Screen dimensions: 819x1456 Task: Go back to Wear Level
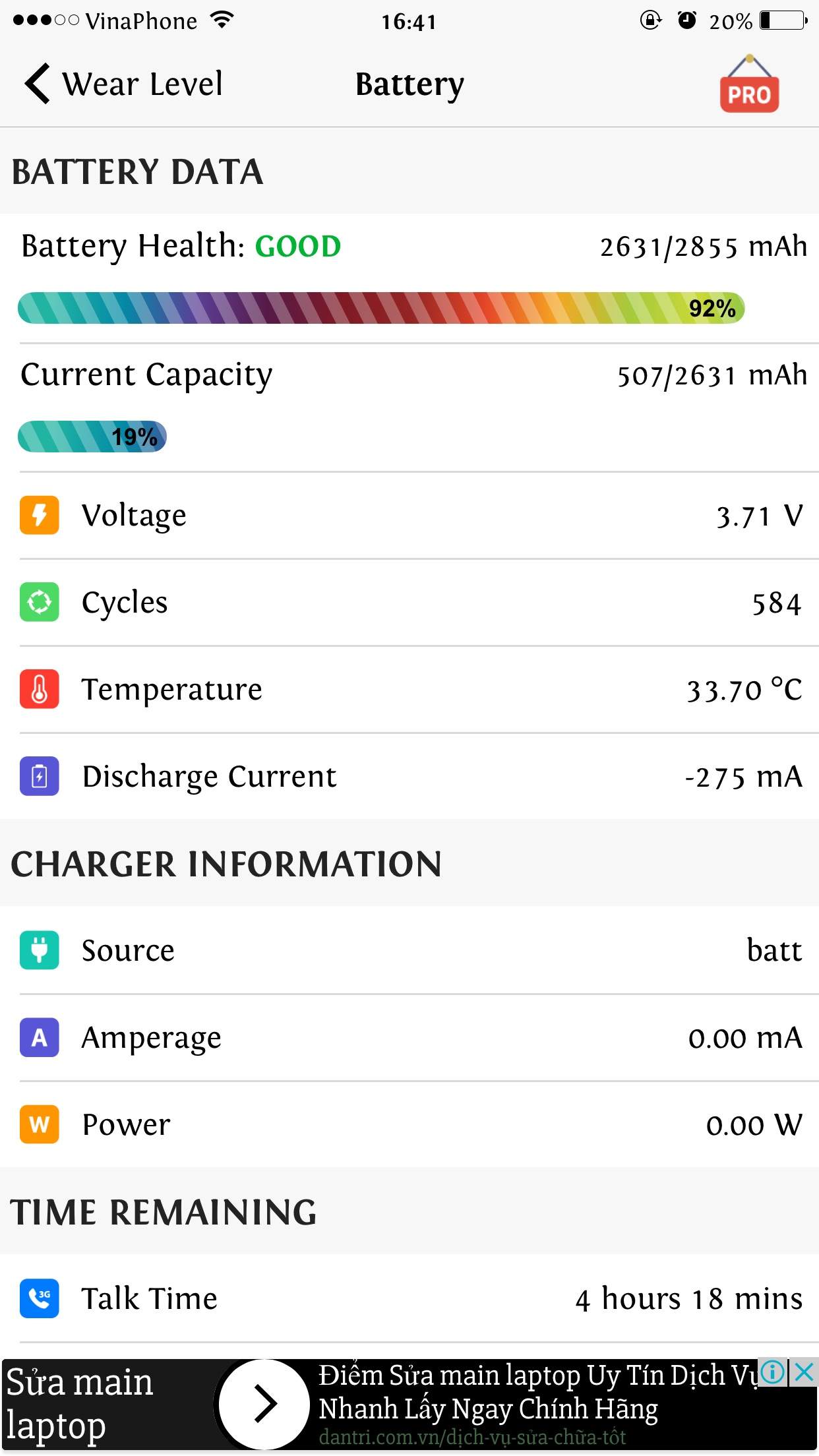[x=124, y=84]
